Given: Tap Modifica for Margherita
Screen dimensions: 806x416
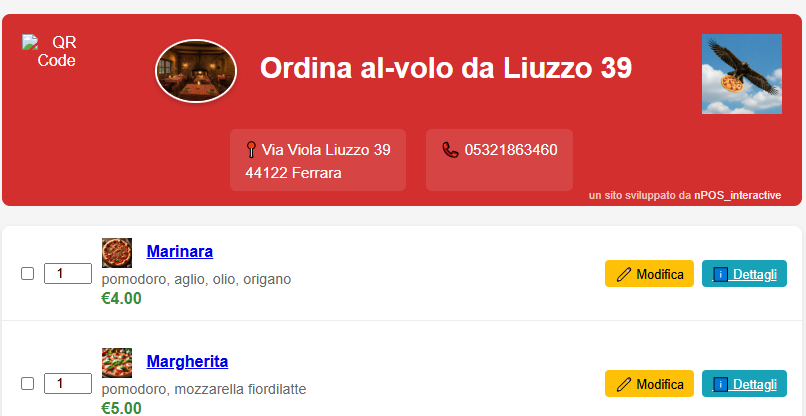Looking at the screenshot, I should (649, 384).
